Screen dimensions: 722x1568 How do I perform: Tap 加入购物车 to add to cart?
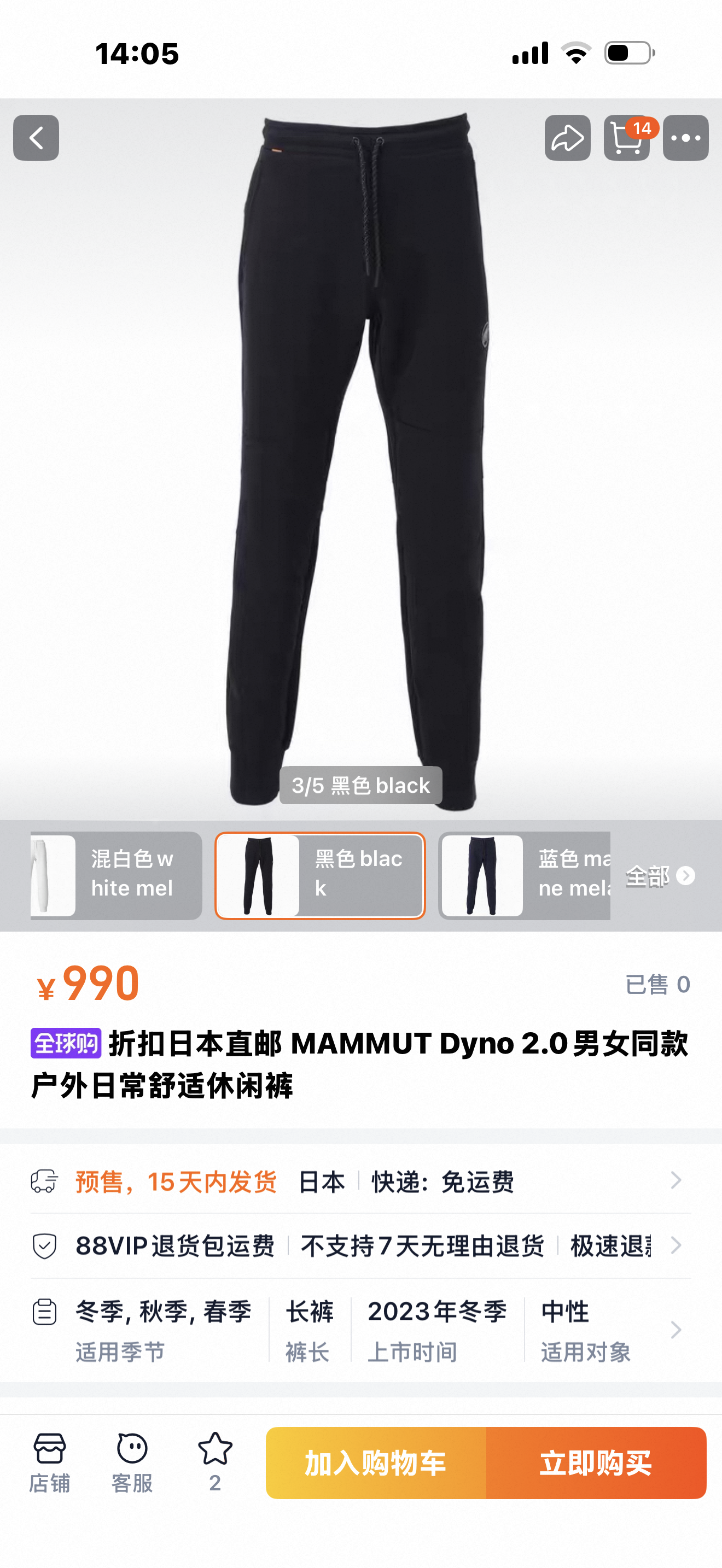click(376, 1462)
